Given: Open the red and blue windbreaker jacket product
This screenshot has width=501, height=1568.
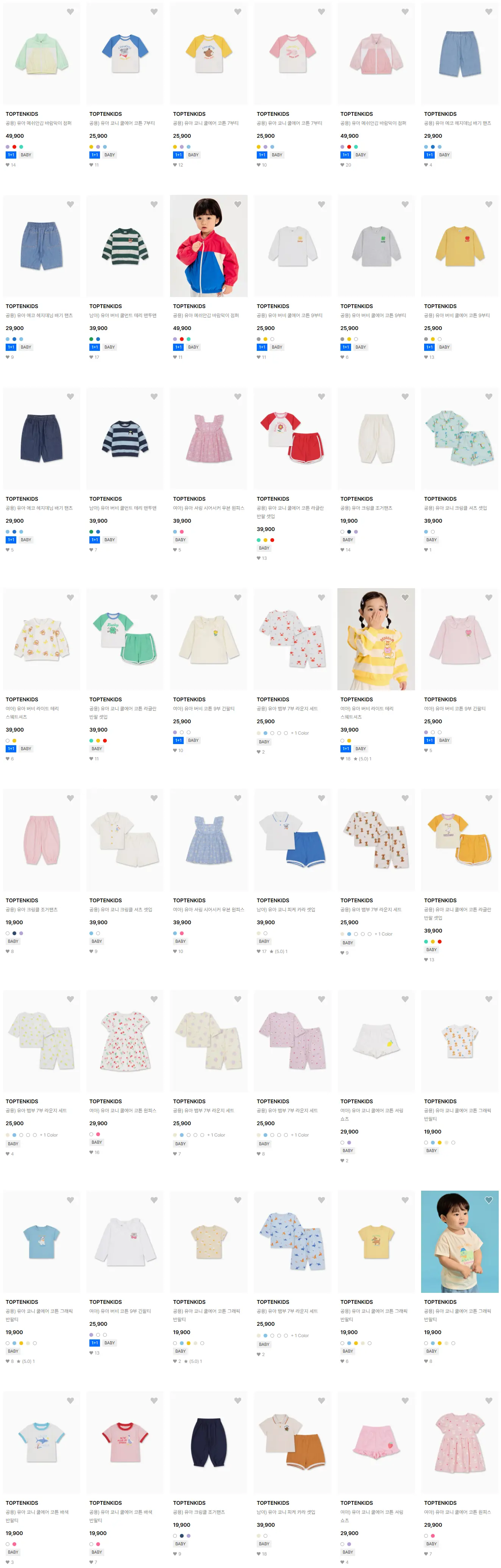Looking at the screenshot, I should tap(208, 246).
